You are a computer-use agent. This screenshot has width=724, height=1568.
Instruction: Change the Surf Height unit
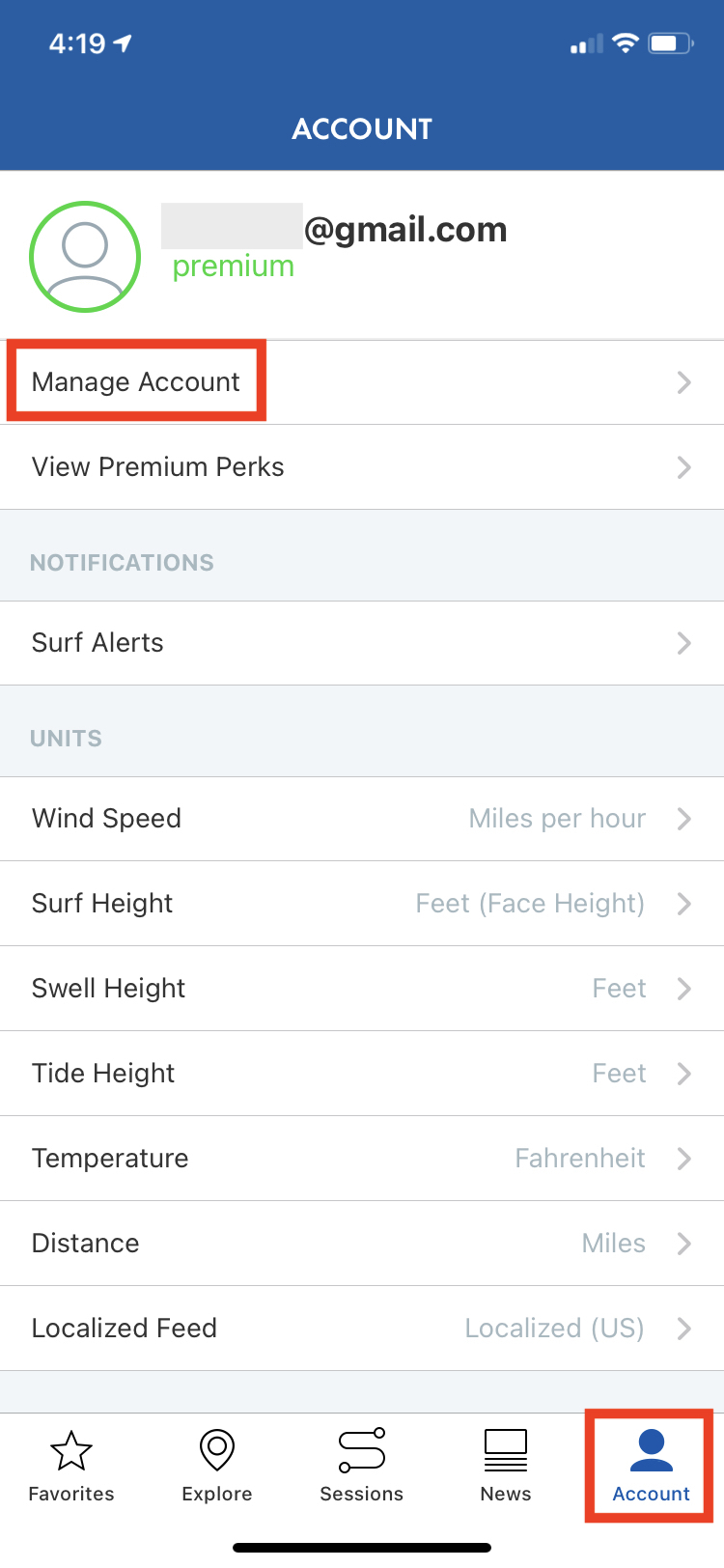click(362, 904)
